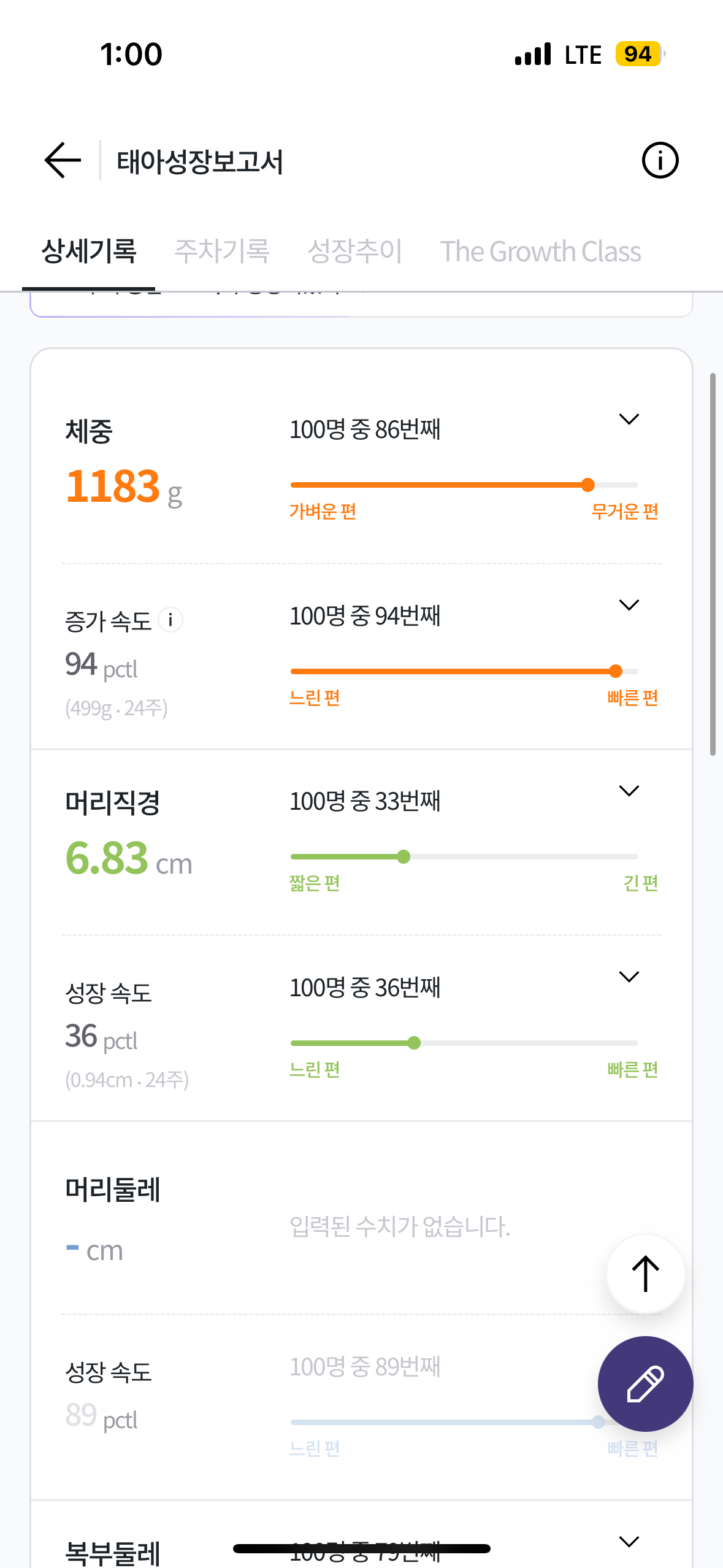Screen dimensions: 723x1568
Task: Show info about 증가 속도
Action: coord(170,620)
